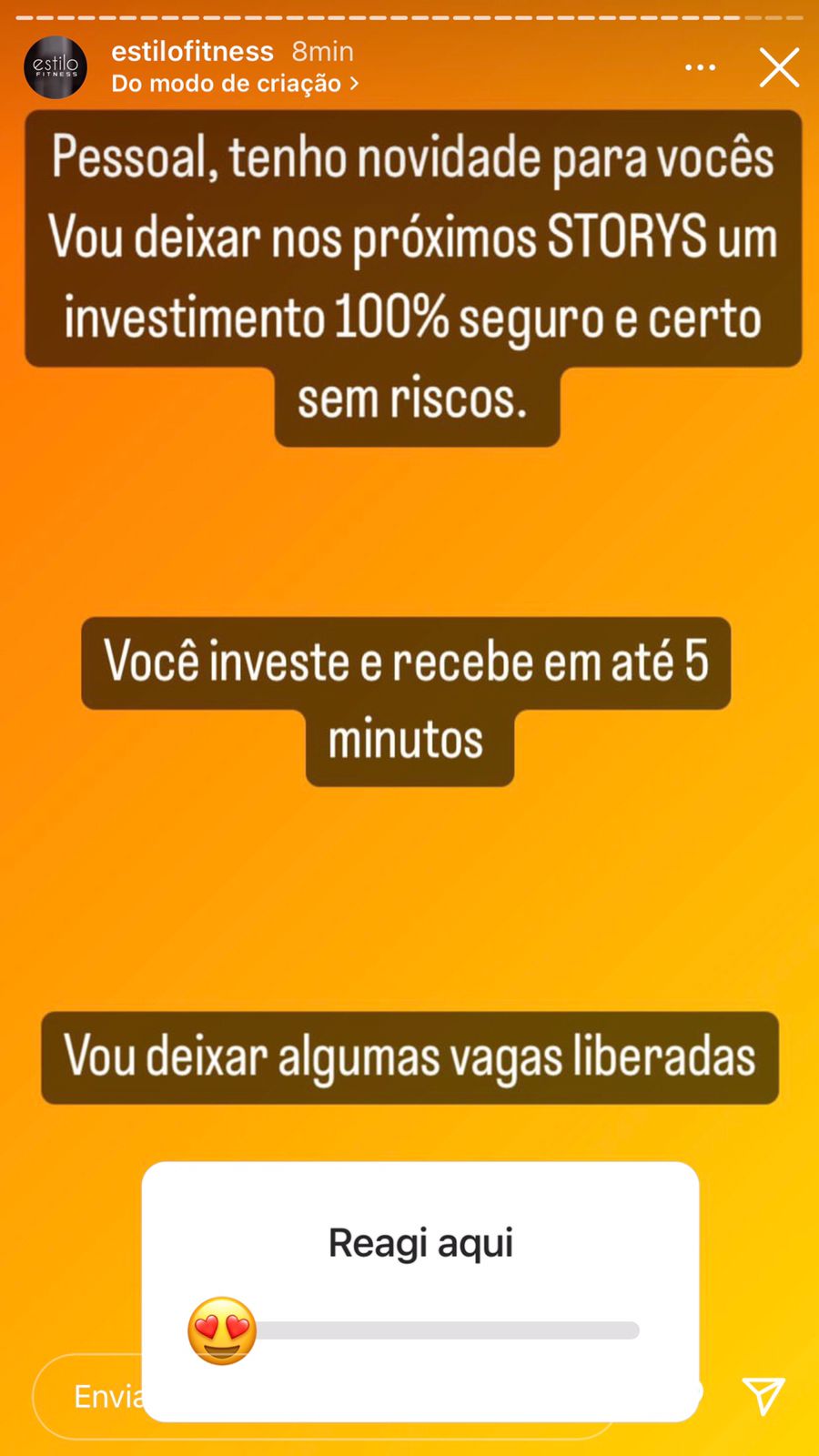The height and width of the screenshot is (1456, 819).
Task: Tap the slider track beside the emoji
Action: (455, 1330)
